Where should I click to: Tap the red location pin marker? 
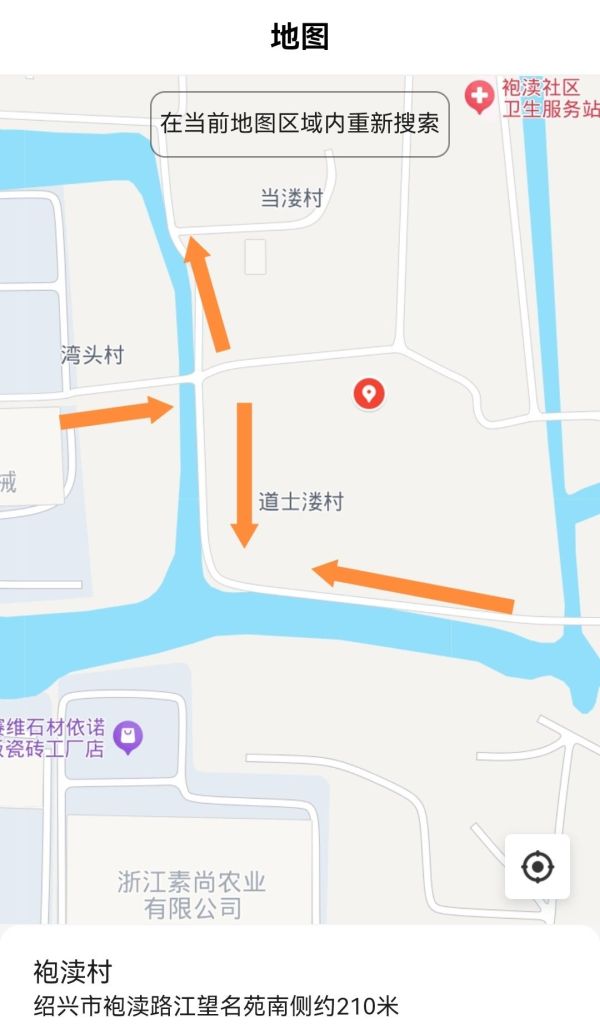tap(369, 394)
